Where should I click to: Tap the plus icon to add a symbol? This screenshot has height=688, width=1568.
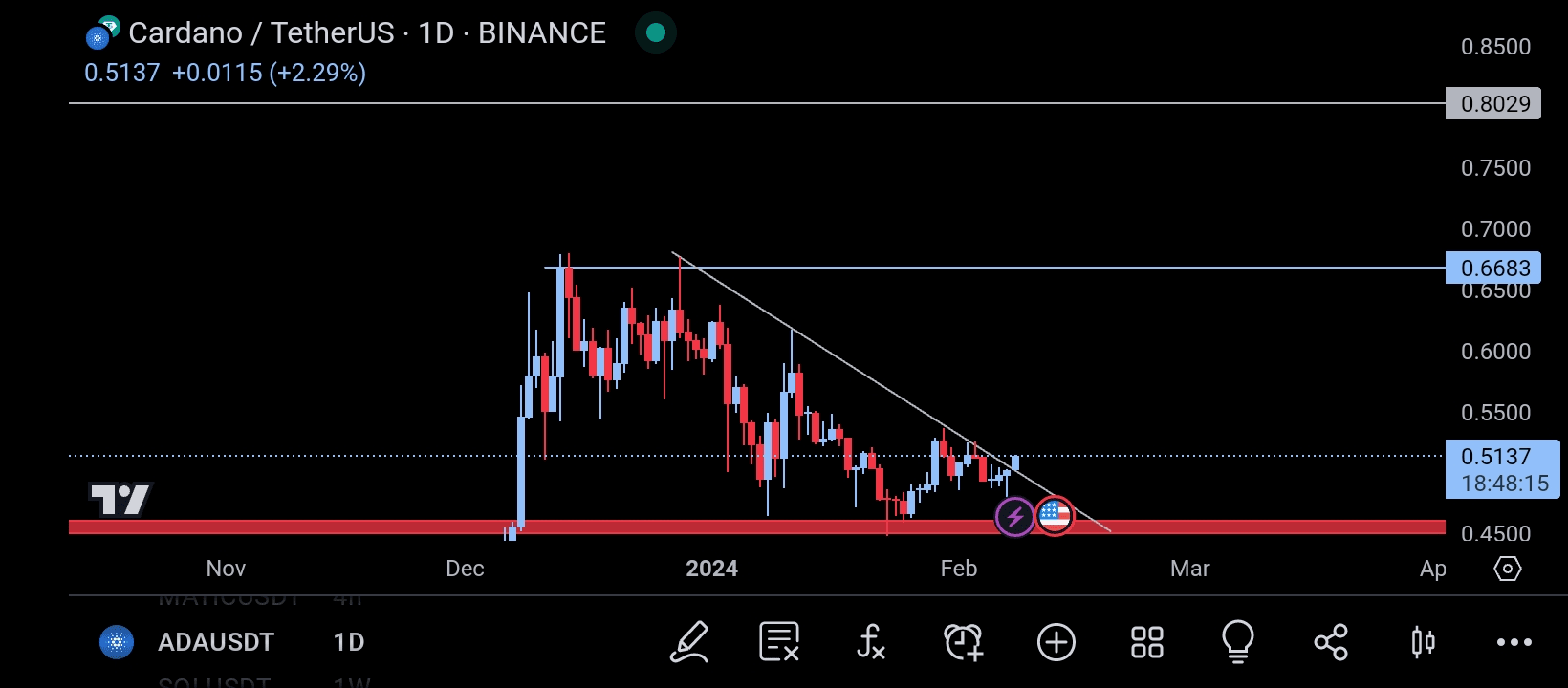[x=1056, y=642]
